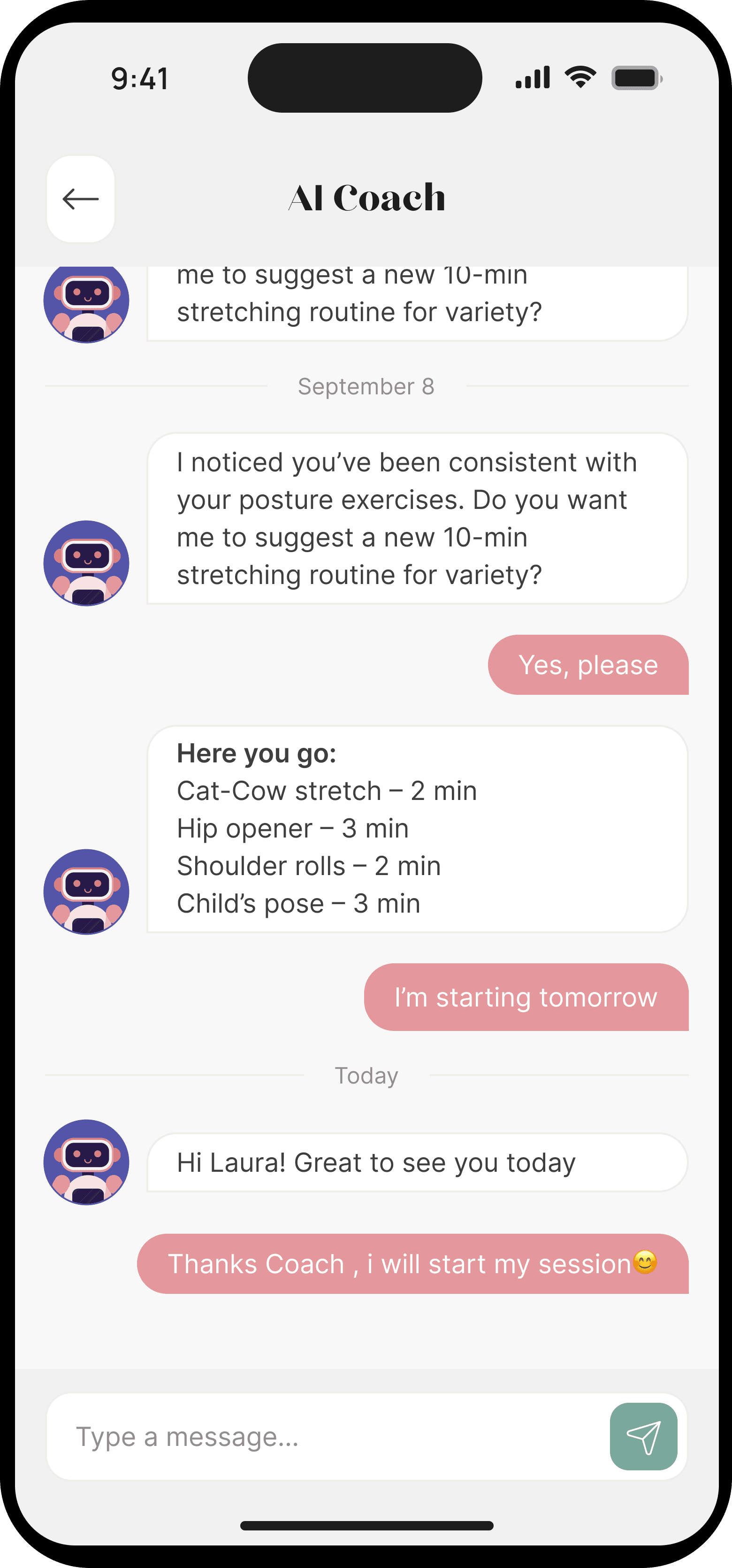Click the AI Coach title header
This screenshot has height=1568, width=732.
(x=366, y=196)
